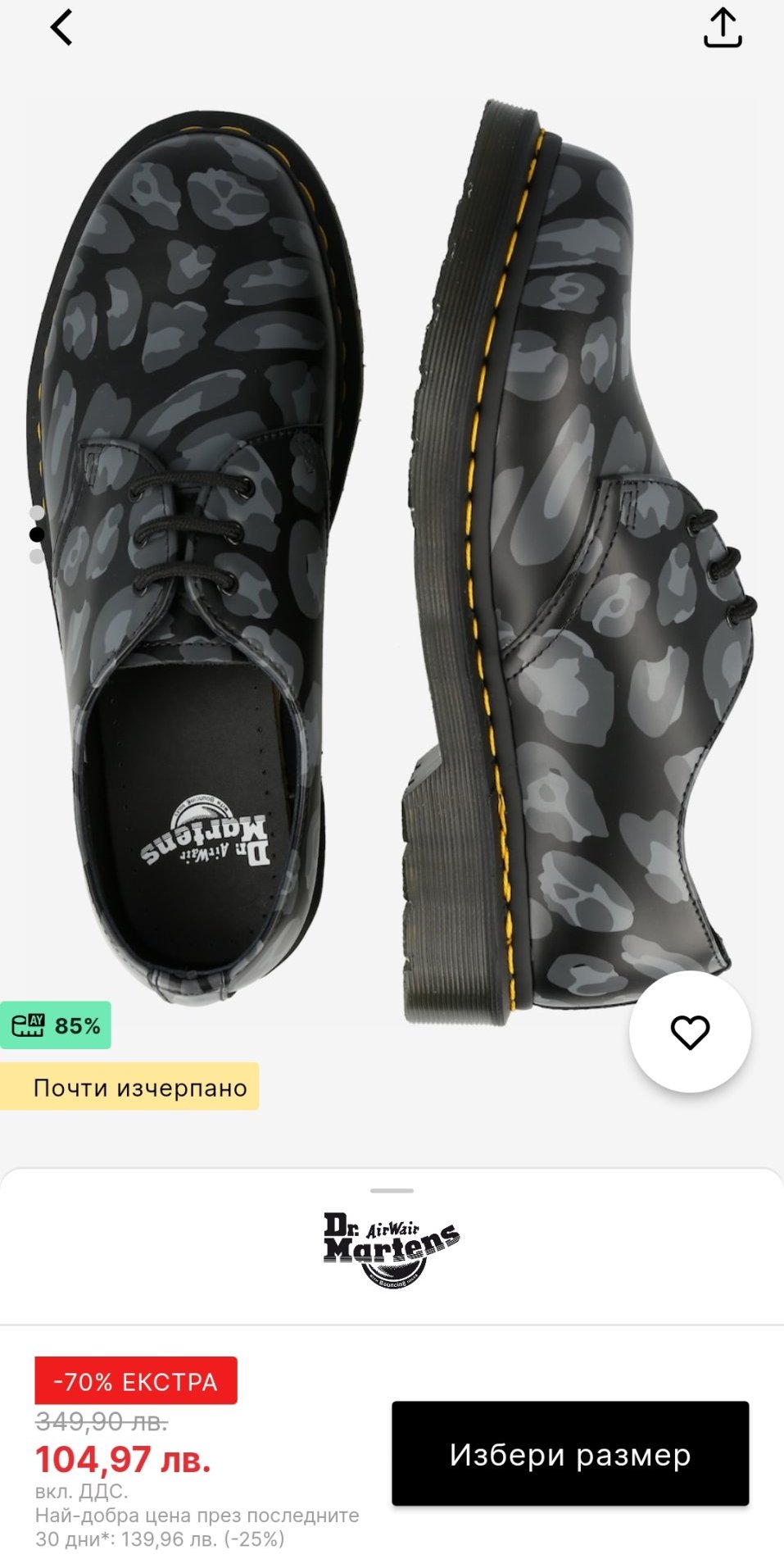Add the shoes to the wishlist
This screenshot has height=1568, width=784.
coord(690,1031)
